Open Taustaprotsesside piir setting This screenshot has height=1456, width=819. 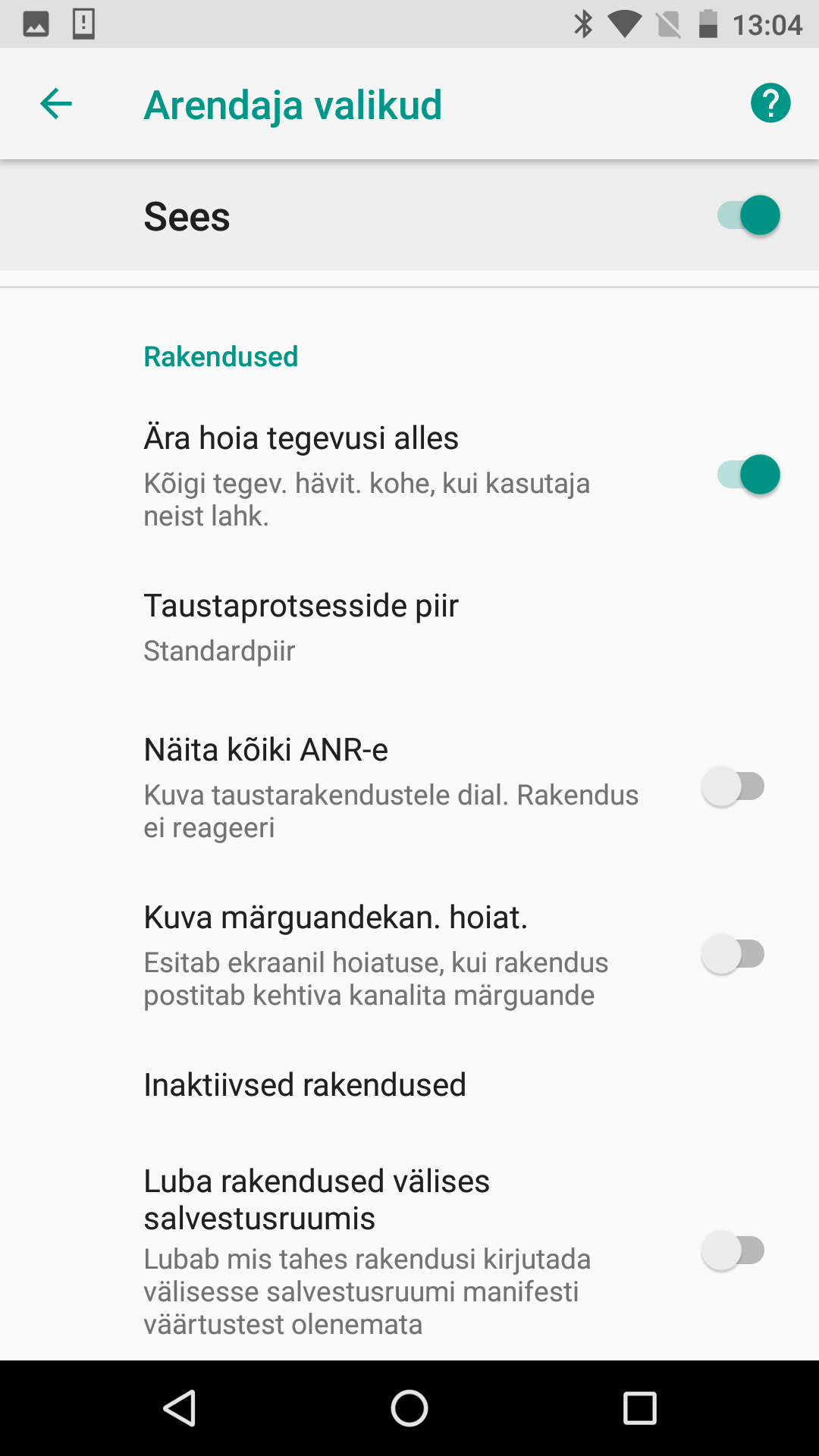(409, 627)
